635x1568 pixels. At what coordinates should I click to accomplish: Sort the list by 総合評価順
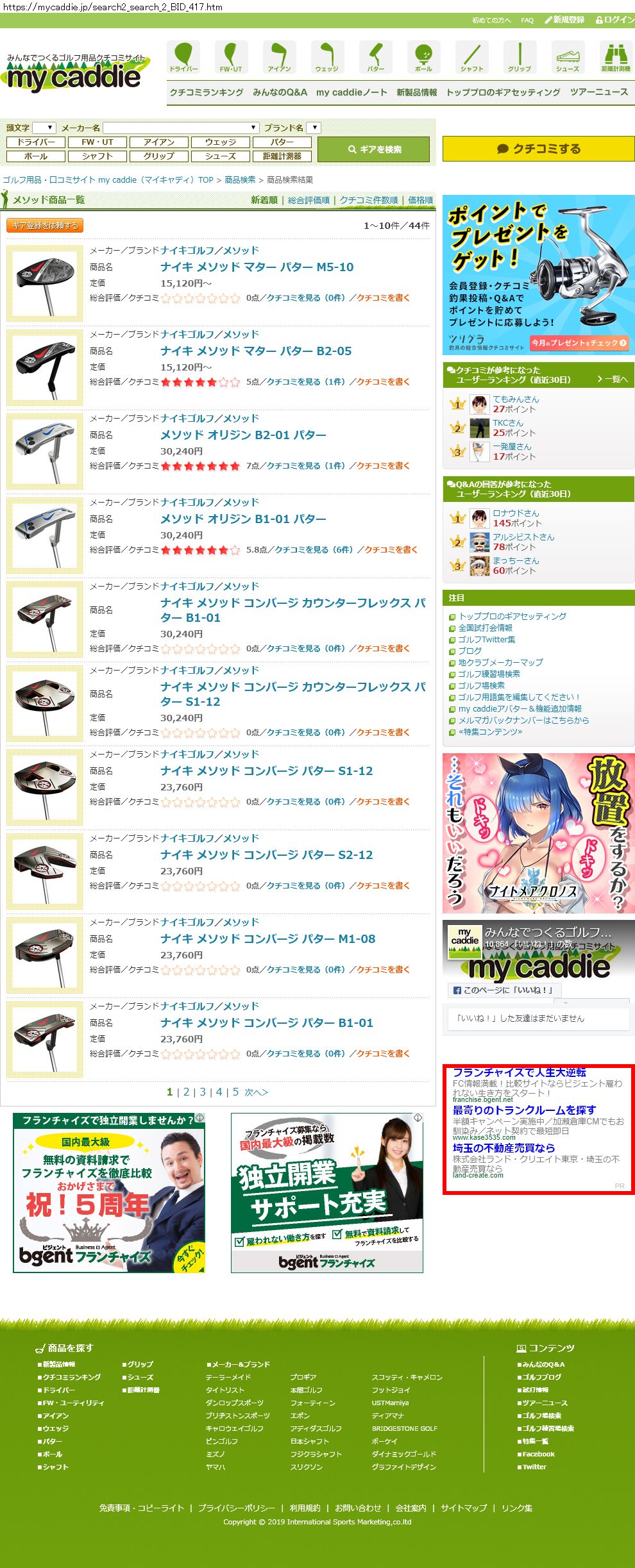[309, 200]
